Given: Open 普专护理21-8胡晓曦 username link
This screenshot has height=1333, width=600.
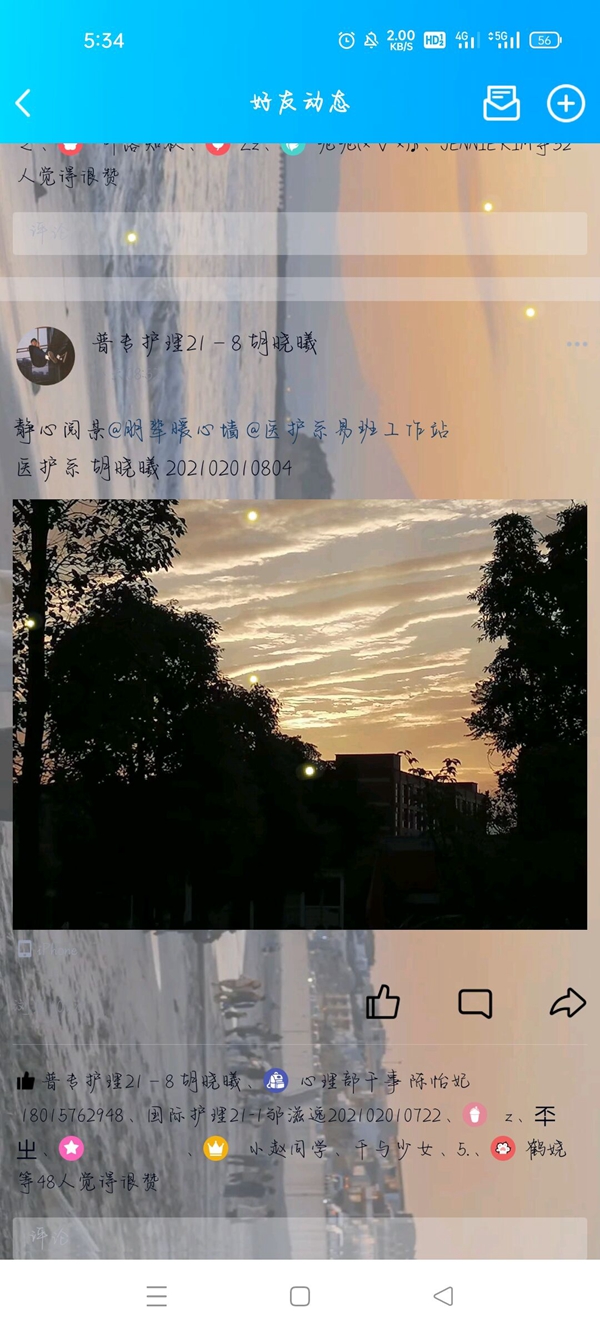Looking at the screenshot, I should tap(206, 344).
